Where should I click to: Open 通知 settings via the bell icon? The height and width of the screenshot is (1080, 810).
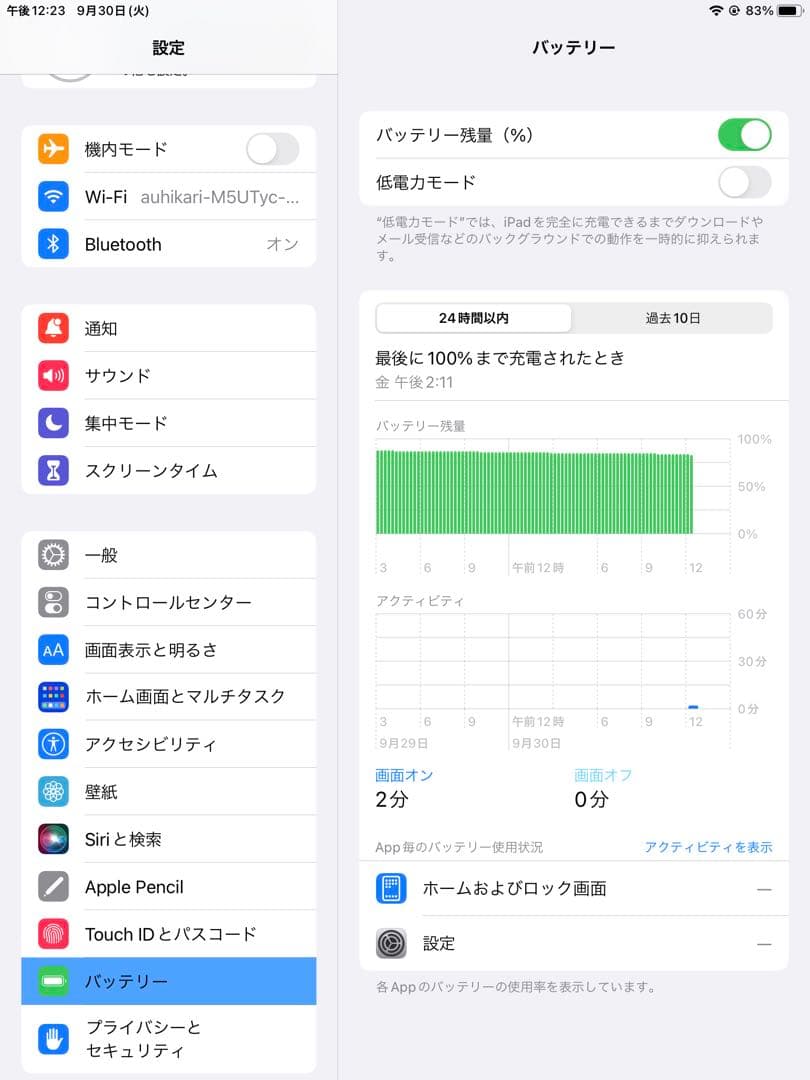pos(52,328)
